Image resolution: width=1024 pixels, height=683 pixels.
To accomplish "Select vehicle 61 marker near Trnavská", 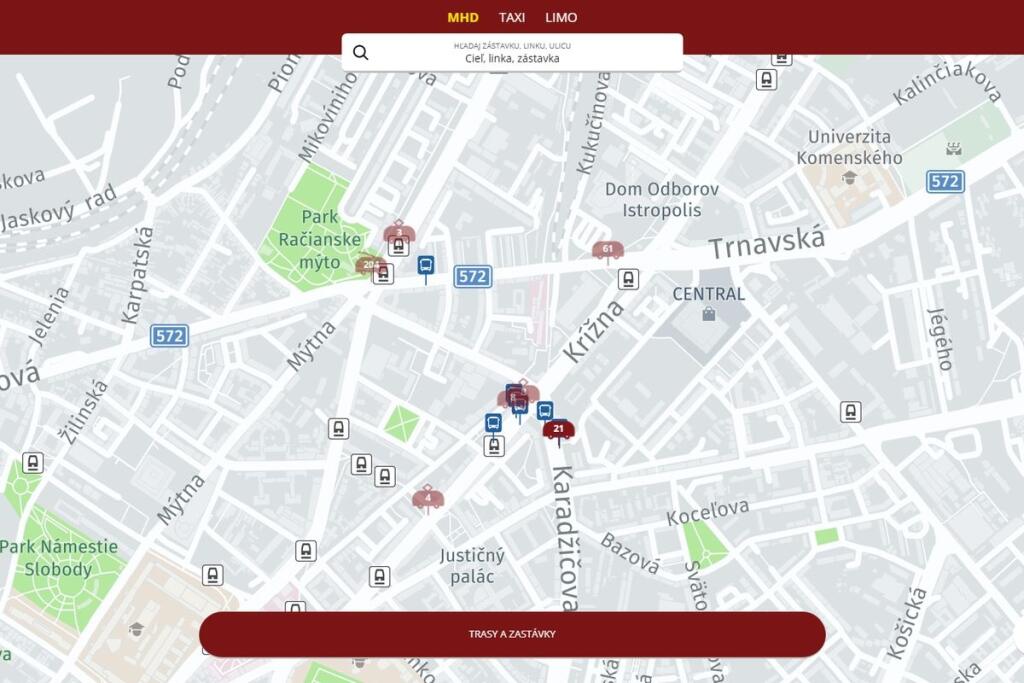I will [x=607, y=249].
